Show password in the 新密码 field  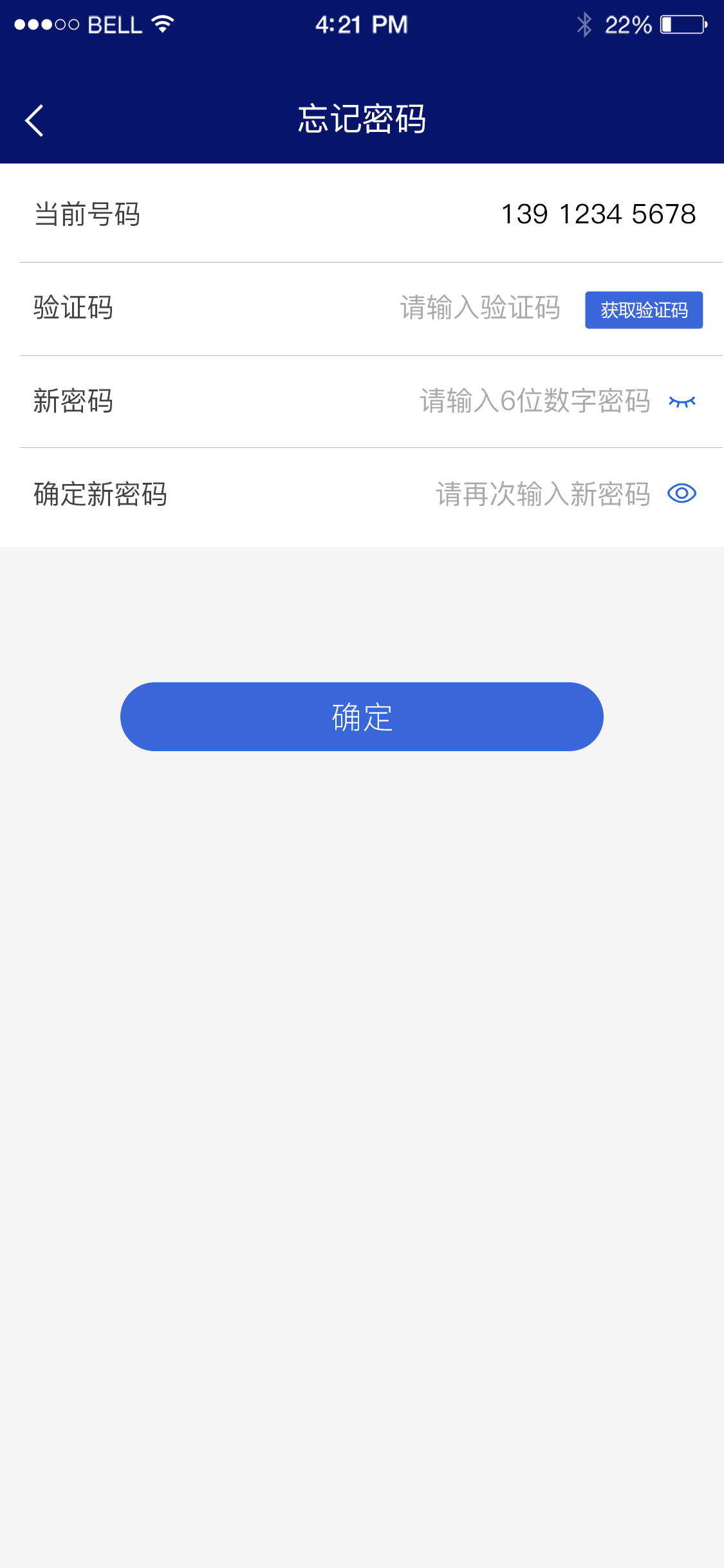pyautogui.click(x=682, y=402)
